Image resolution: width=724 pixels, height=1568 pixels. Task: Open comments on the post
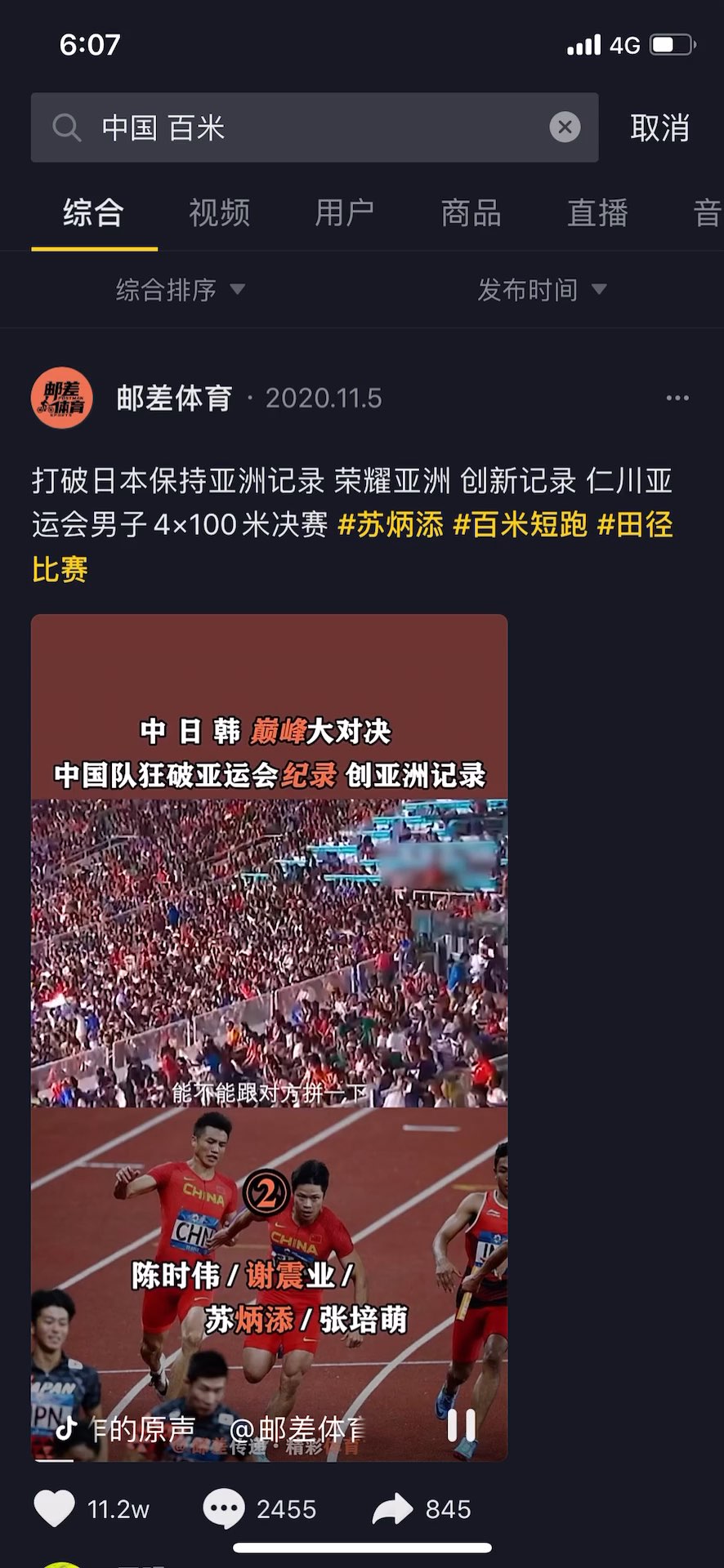click(224, 1509)
